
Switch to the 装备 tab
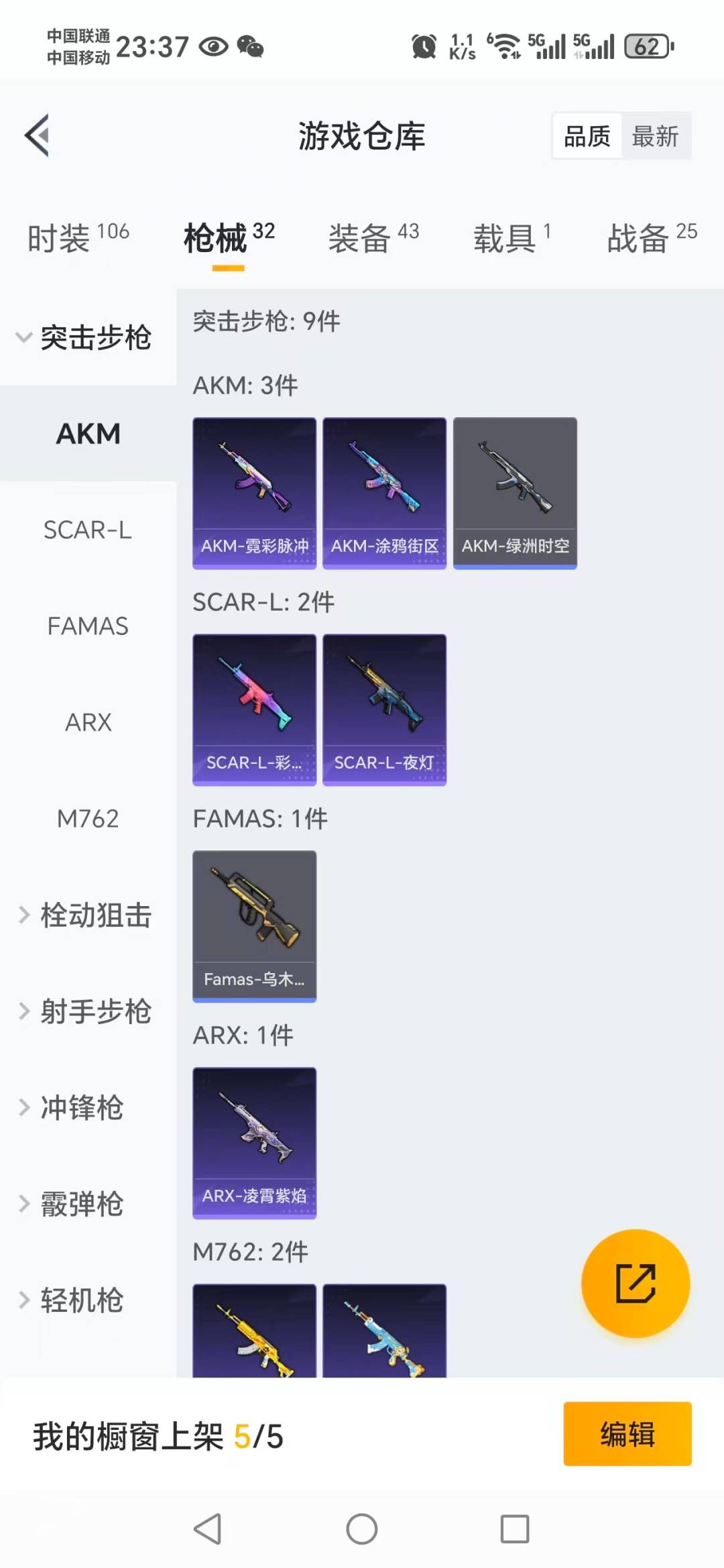[373, 238]
